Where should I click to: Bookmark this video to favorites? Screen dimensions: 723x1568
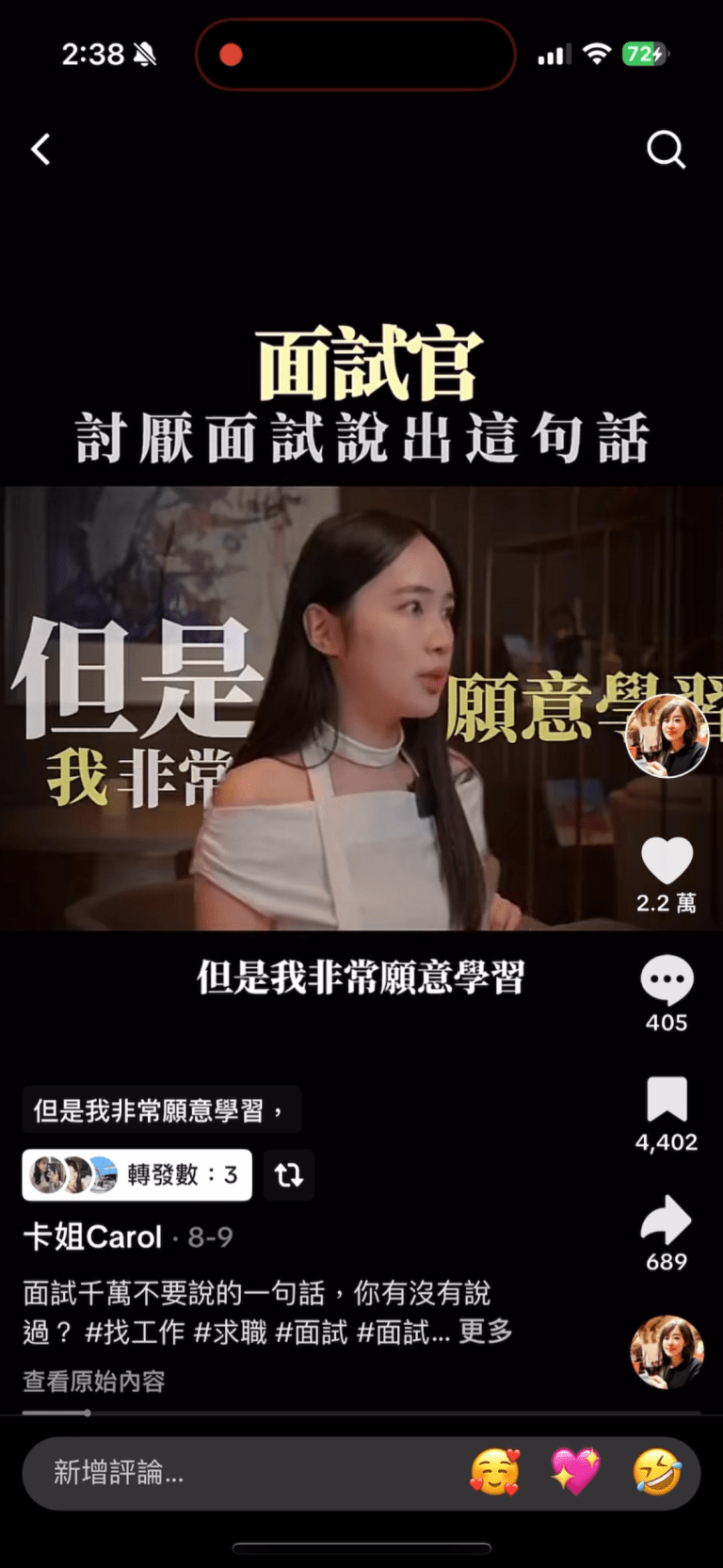coord(667,1100)
